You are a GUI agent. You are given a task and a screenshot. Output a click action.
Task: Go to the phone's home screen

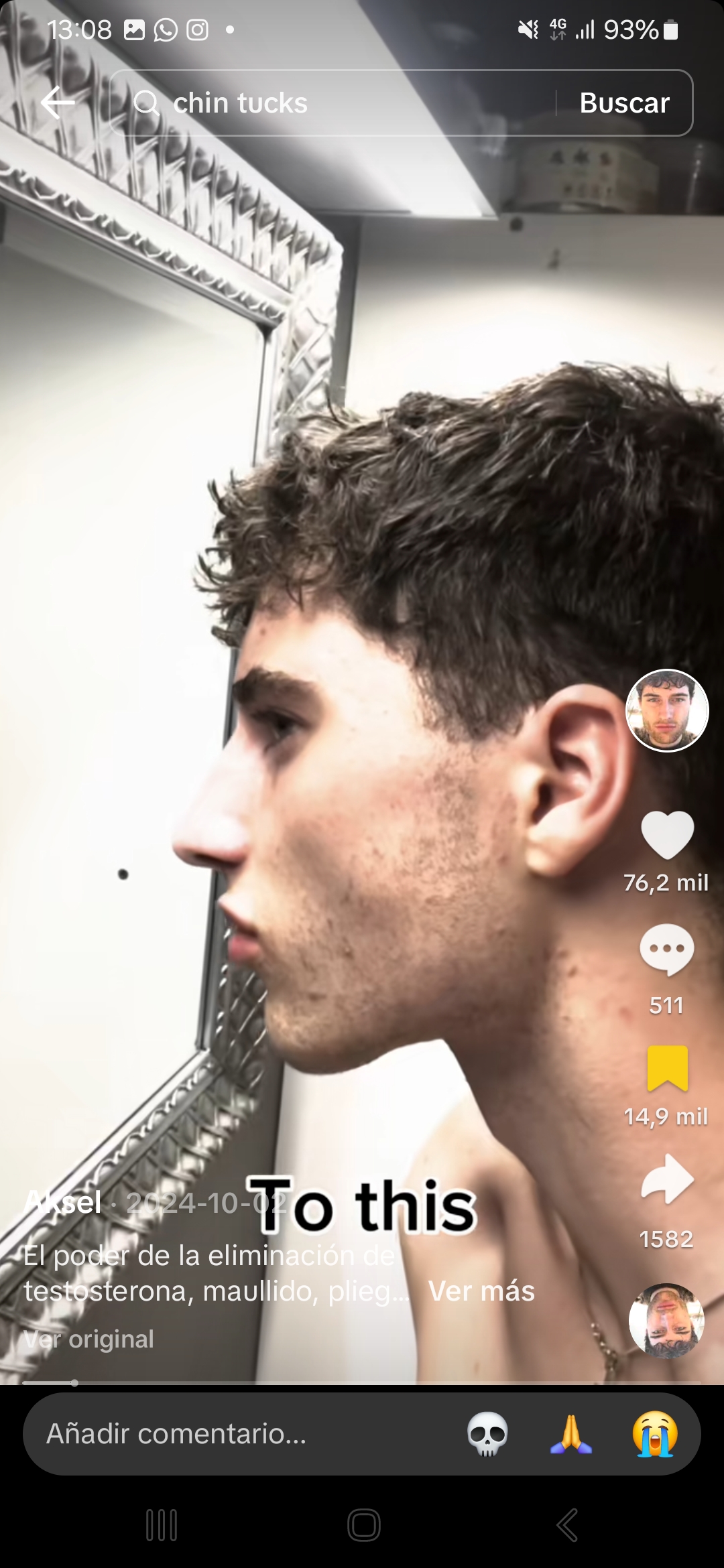click(x=364, y=1526)
